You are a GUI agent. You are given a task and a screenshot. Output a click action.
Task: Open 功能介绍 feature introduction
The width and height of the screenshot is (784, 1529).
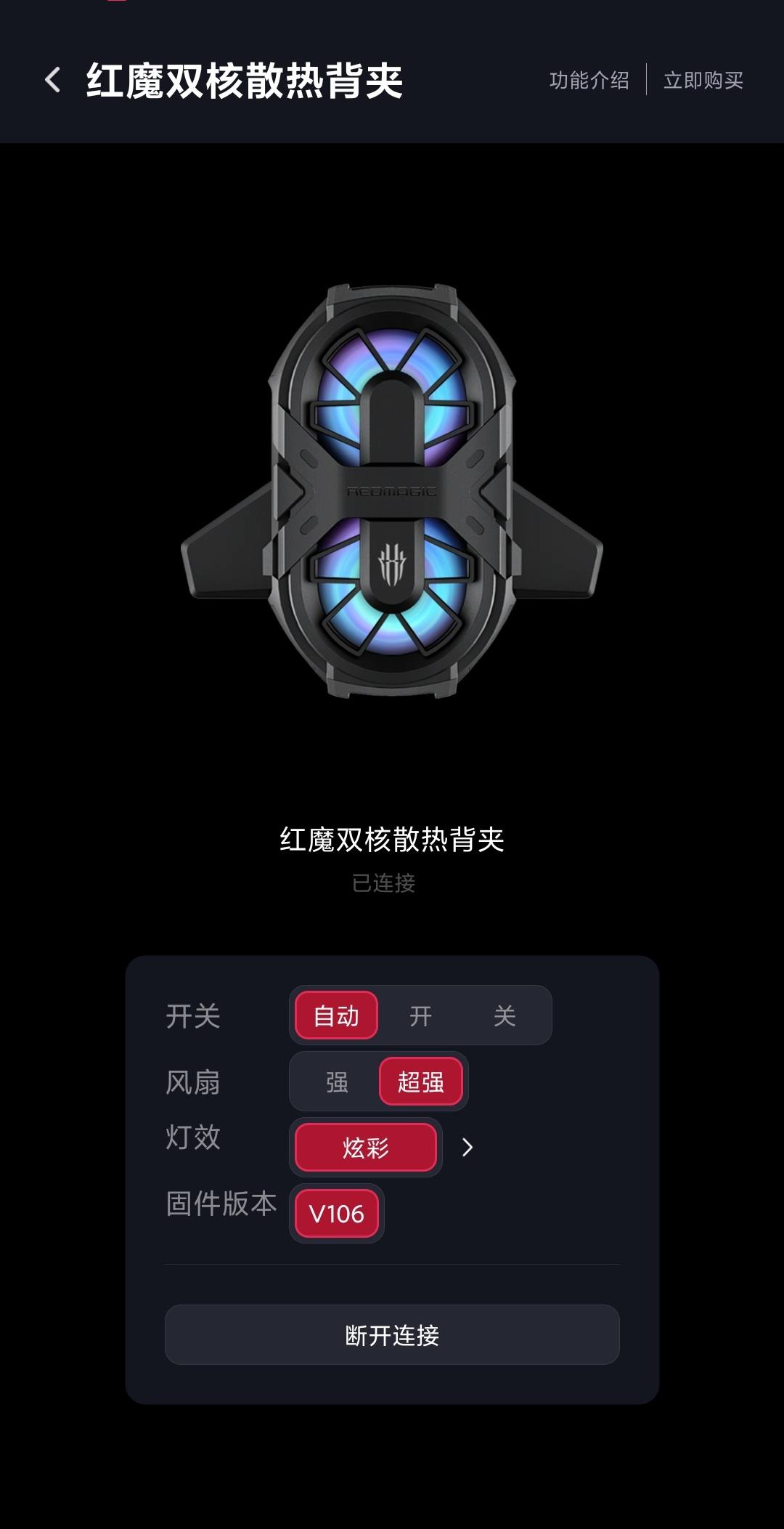pyautogui.click(x=589, y=80)
